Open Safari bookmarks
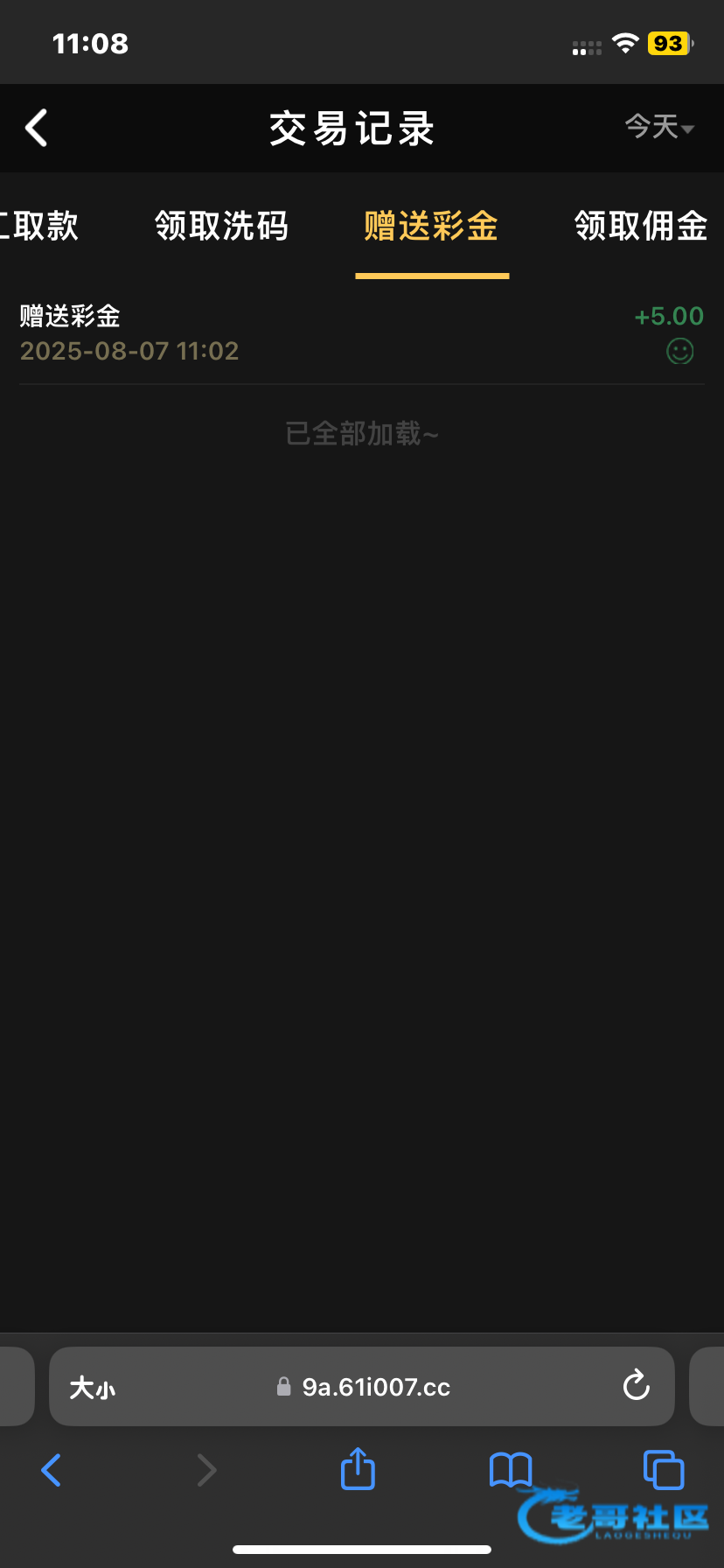Viewport: 724px width, 1568px height. (511, 1470)
